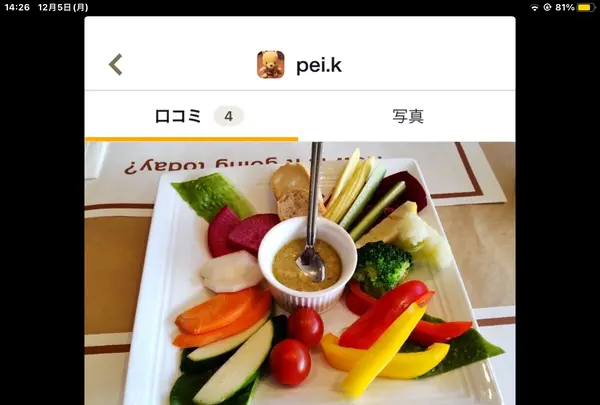Switch to the 写真 photos tab
This screenshot has height=405, width=600.
[408, 116]
